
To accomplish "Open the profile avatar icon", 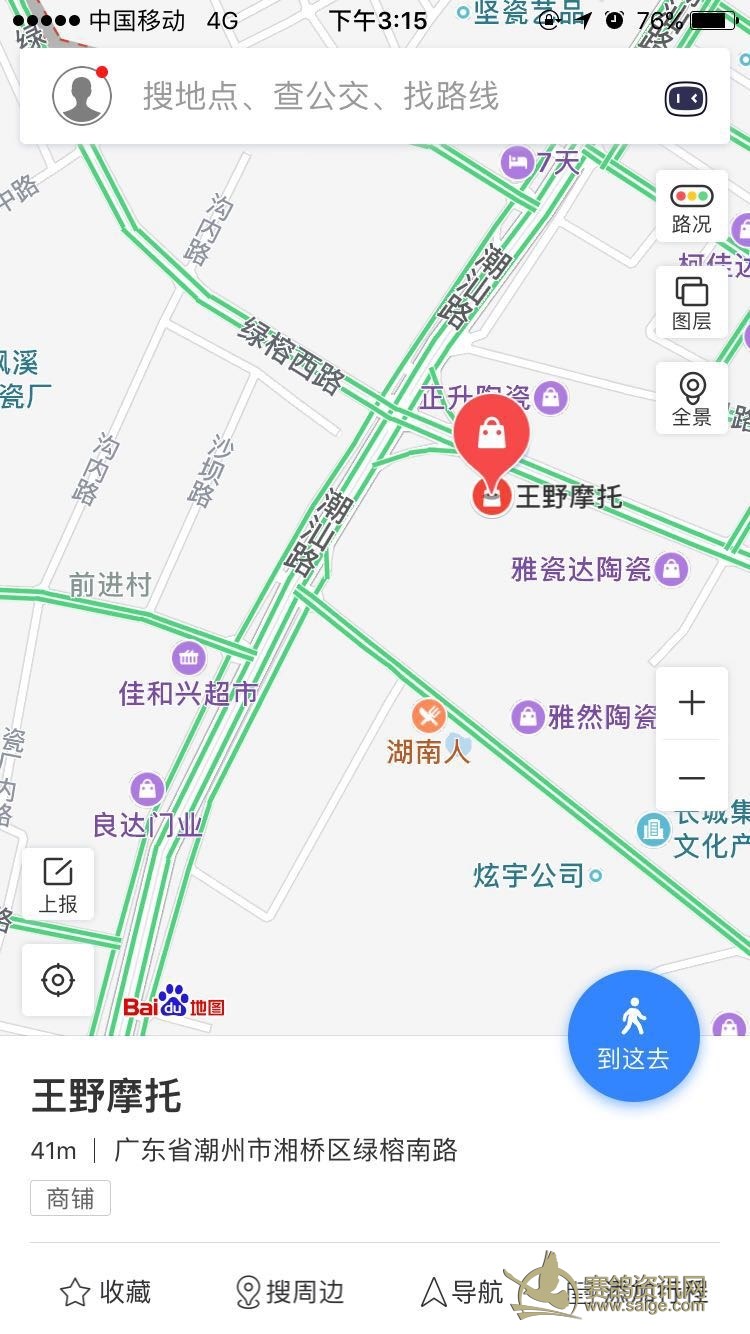I will point(82,97).
